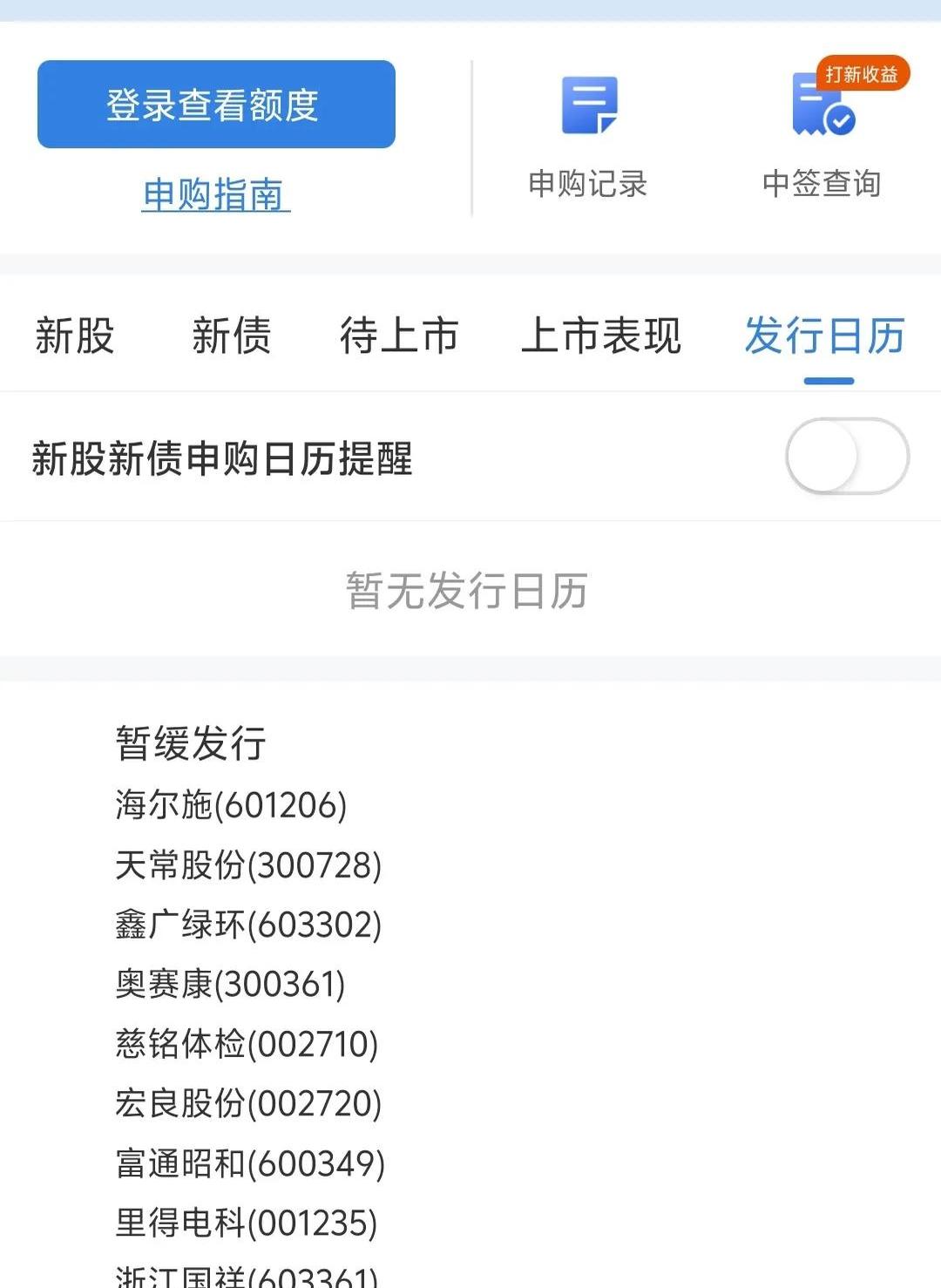Viewport: 941px width, 1288px height.
Task: Go to the 上市表现 tab
Action: 600,336
